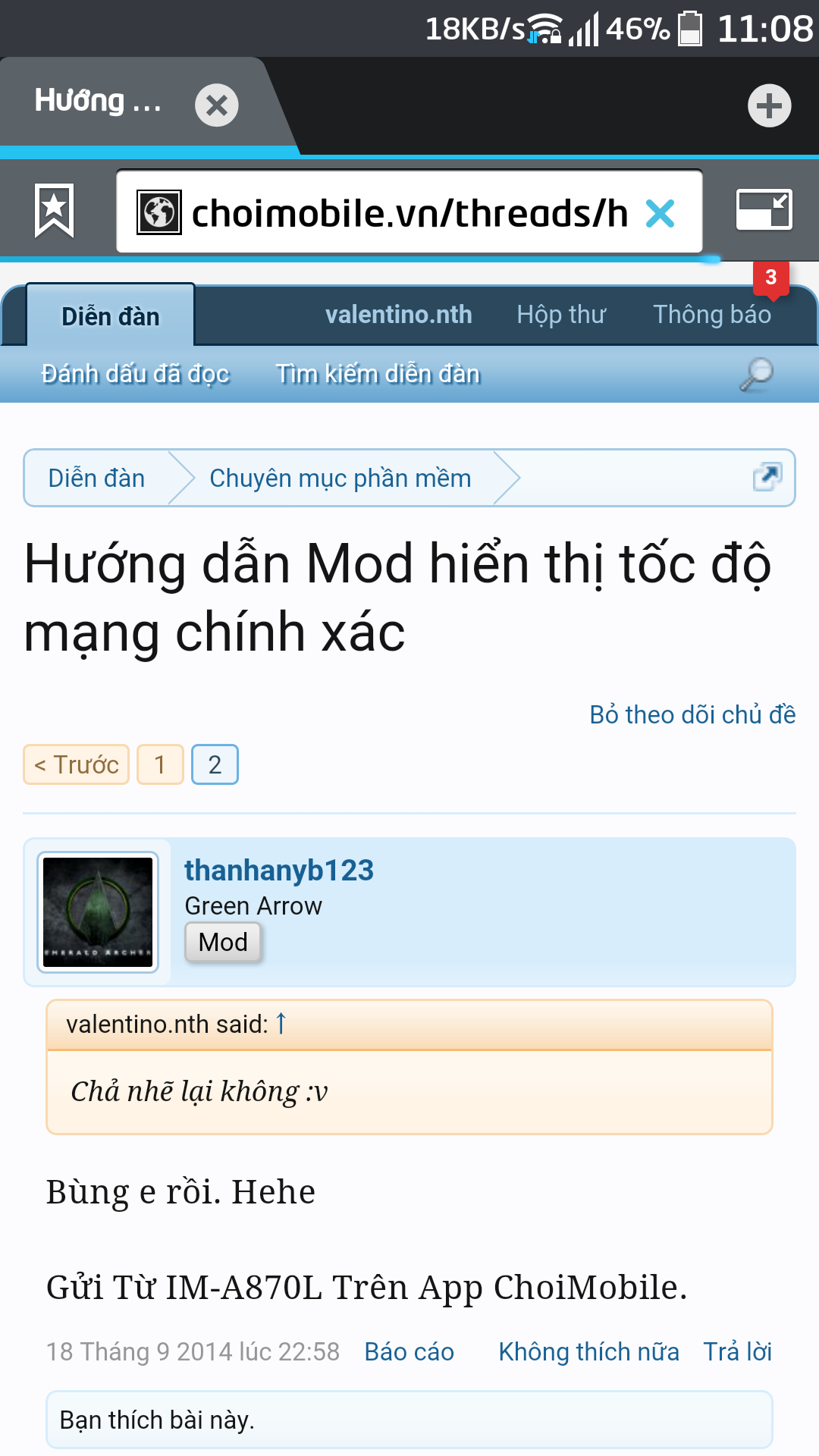Open Tìm kiếm diễn đàn
Image resolution: width=819 pixels, height=1456 pixels.
[377, 374]
